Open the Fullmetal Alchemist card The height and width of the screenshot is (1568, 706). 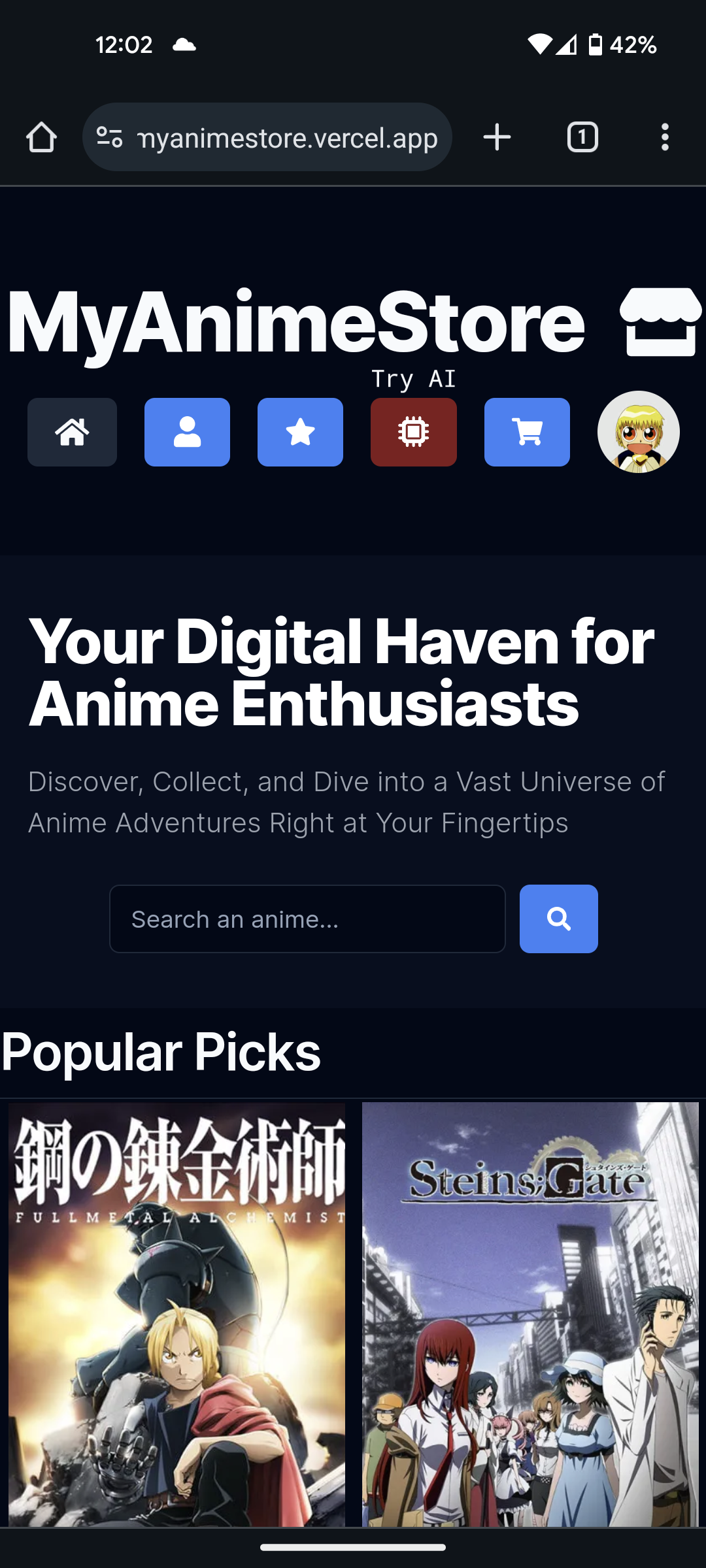coord(176,1313)
